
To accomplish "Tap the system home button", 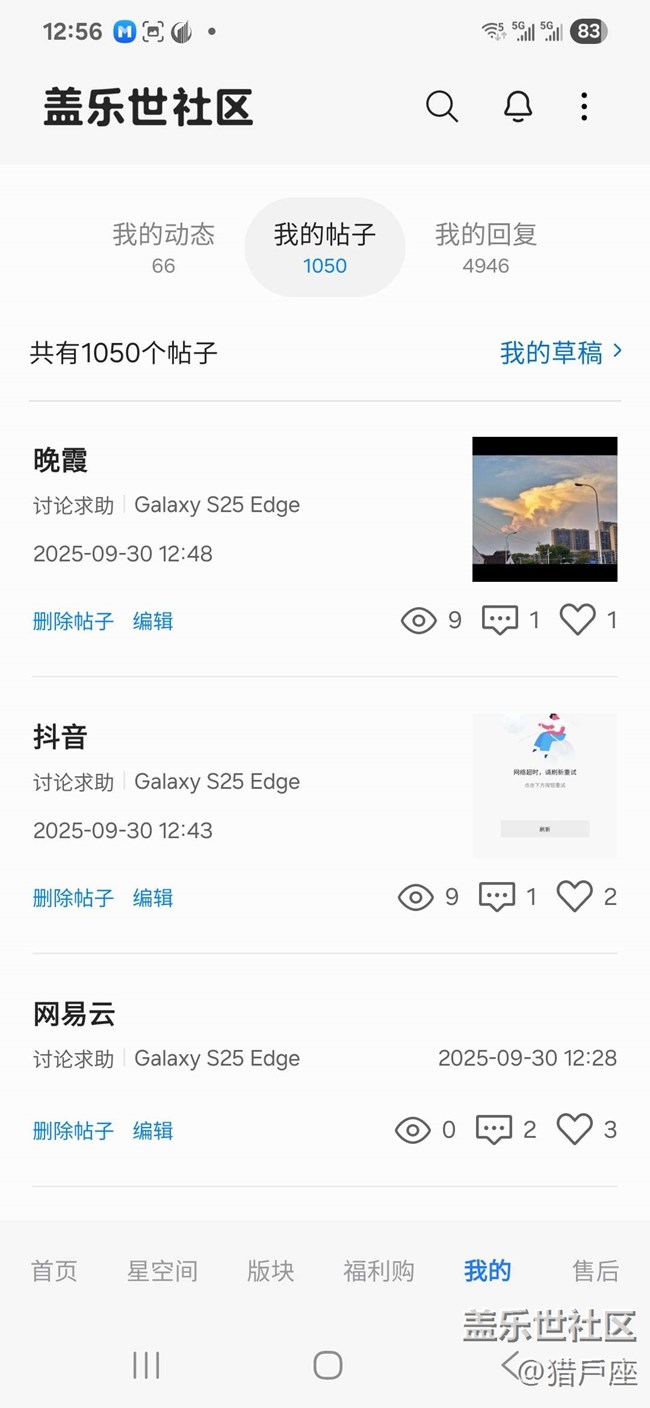I will point(327,1365).
